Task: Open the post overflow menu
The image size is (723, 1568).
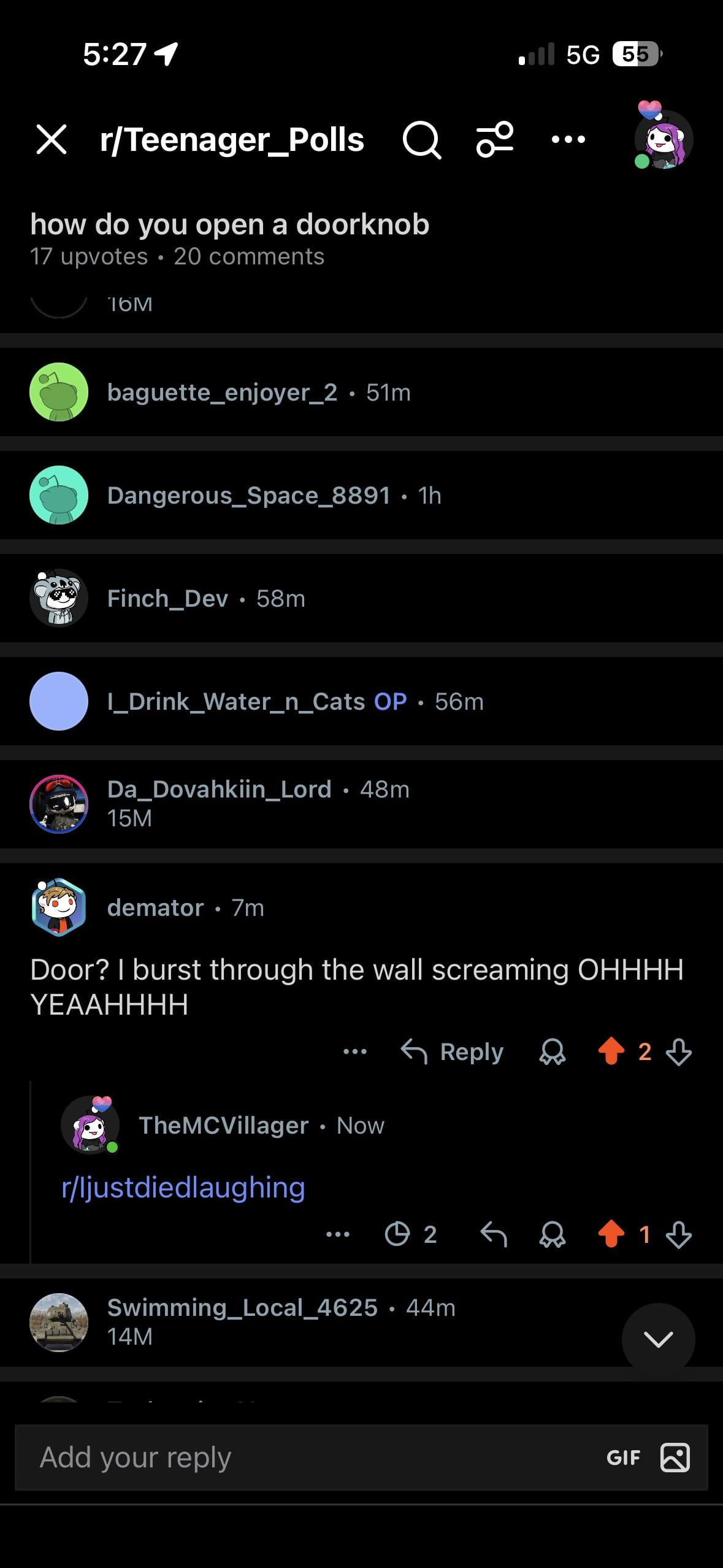Action: (568, 139)
